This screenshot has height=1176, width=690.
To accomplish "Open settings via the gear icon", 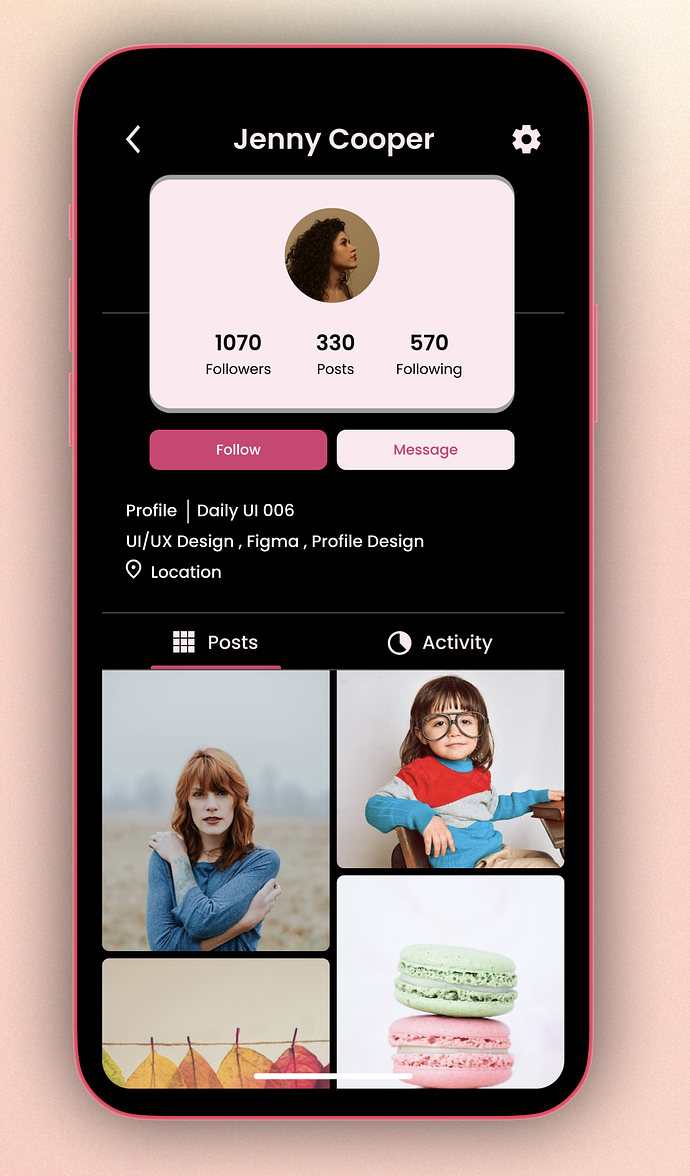I will (526, 139).
